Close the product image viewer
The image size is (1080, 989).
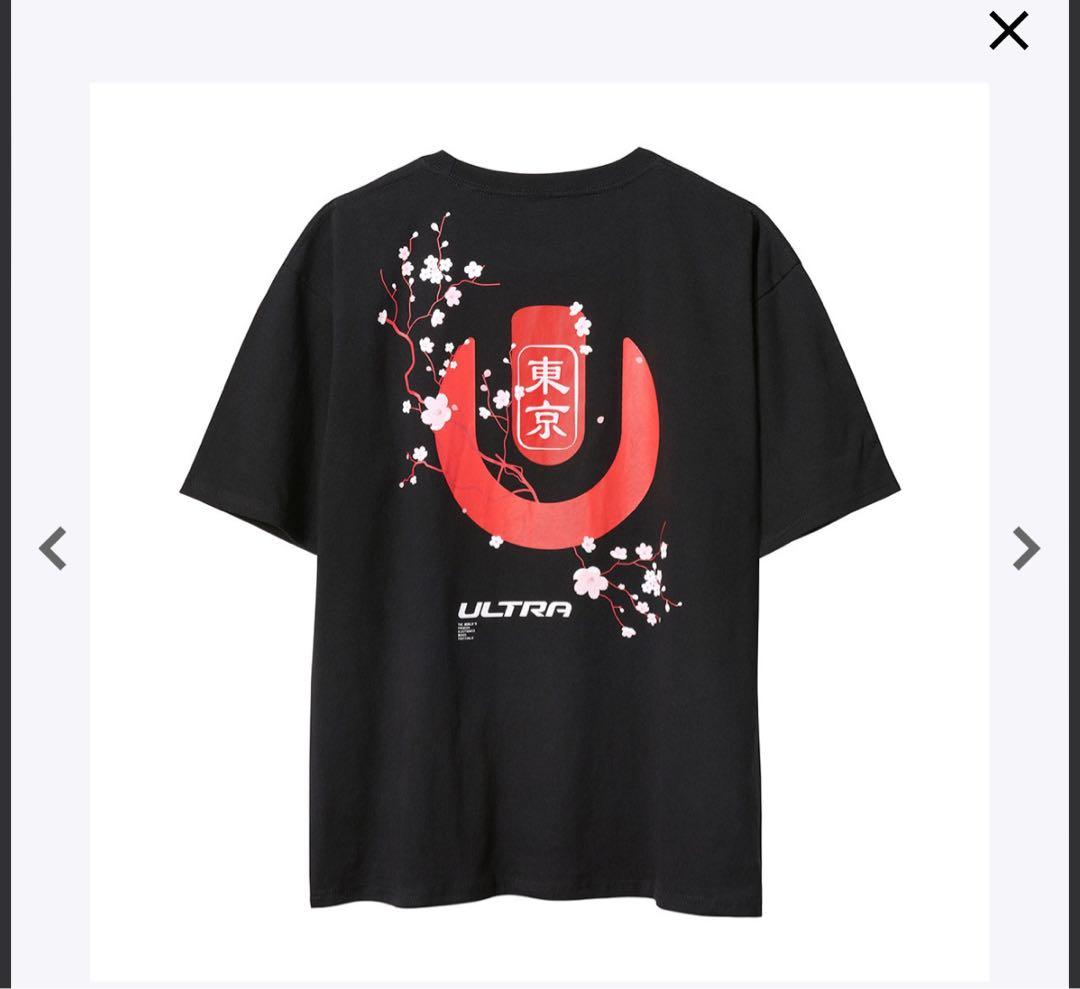point(1008,31)
